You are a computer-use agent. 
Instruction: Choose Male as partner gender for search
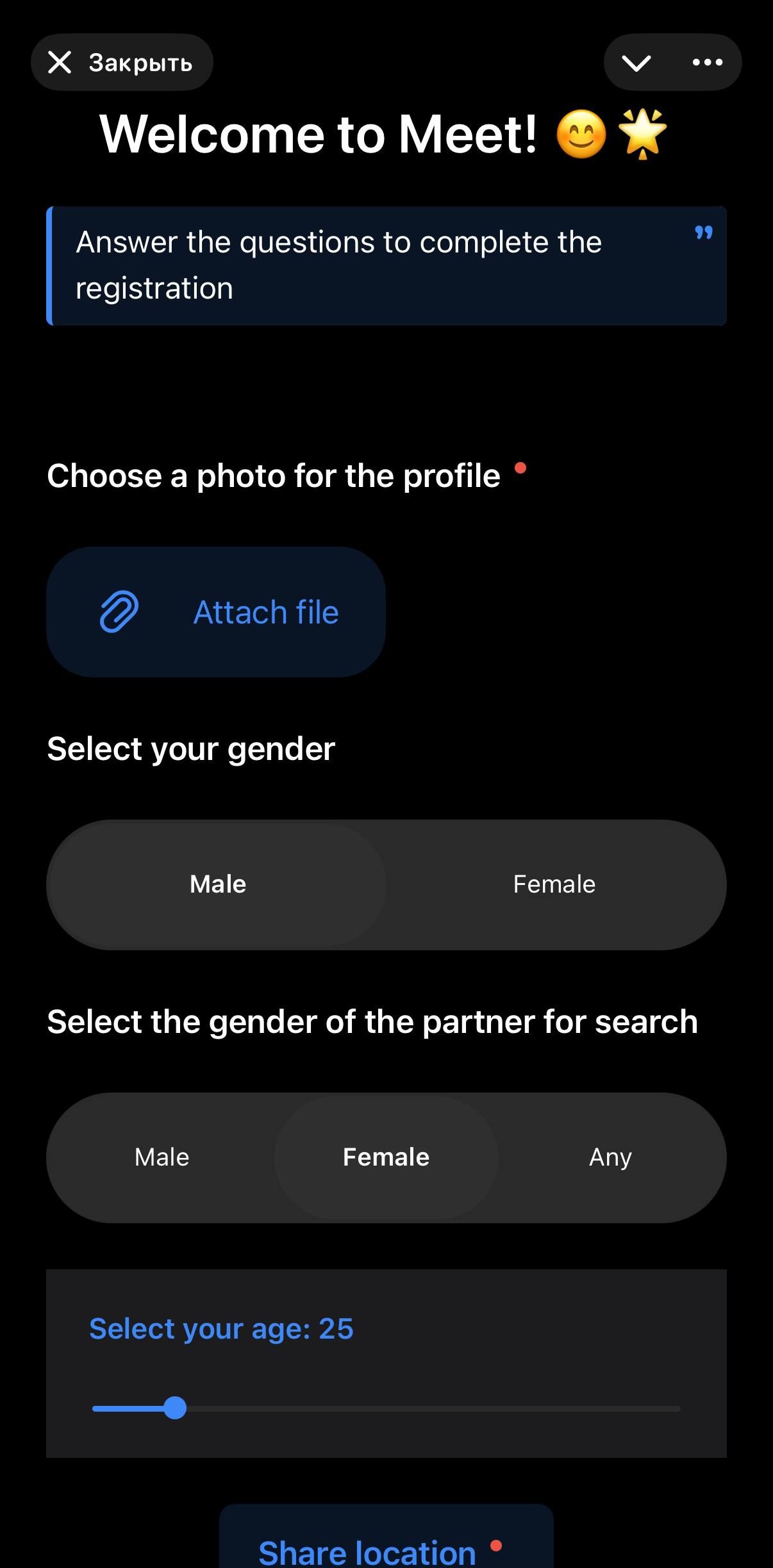pos(160,1157)
